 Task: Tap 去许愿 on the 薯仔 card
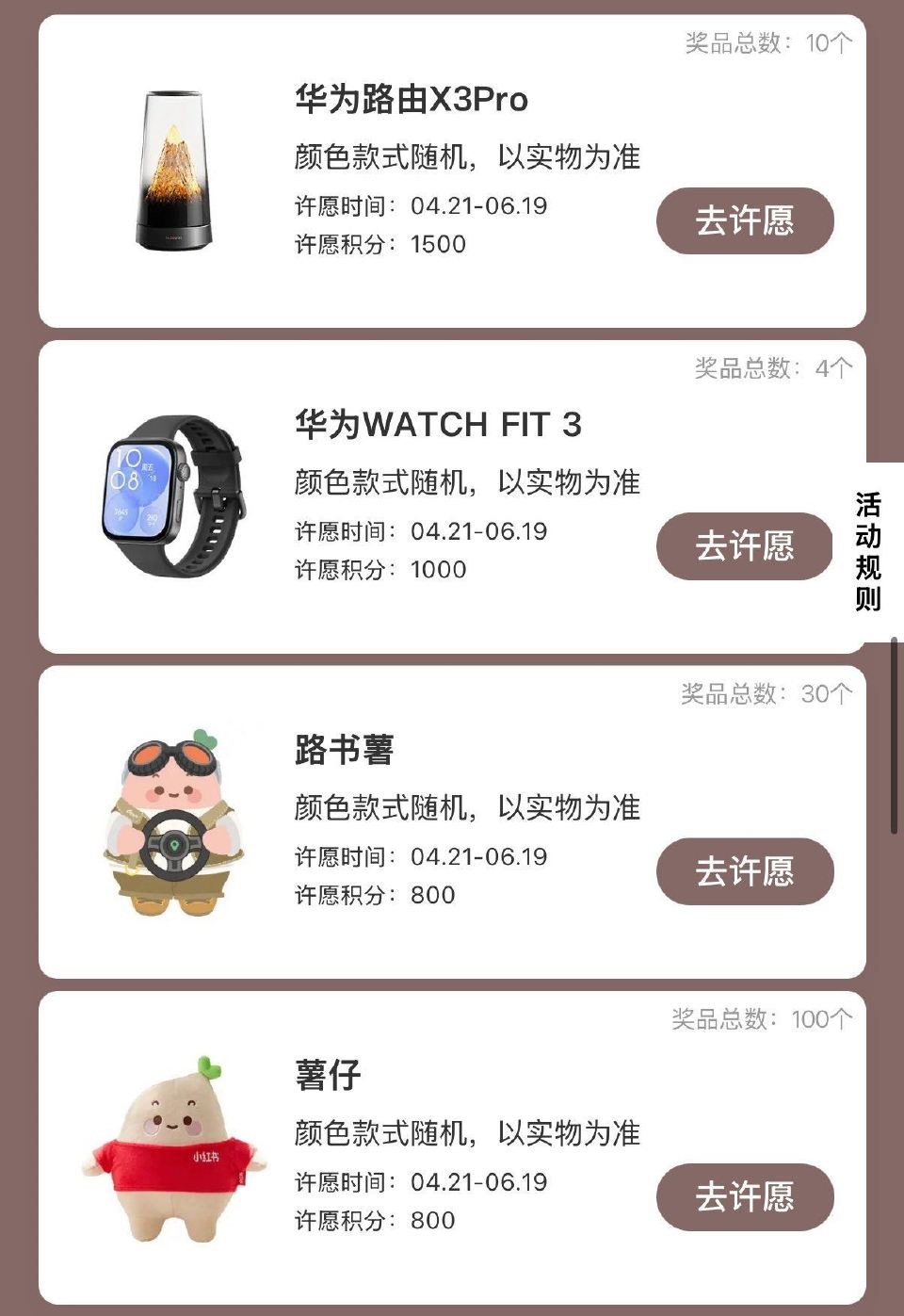744,1197
